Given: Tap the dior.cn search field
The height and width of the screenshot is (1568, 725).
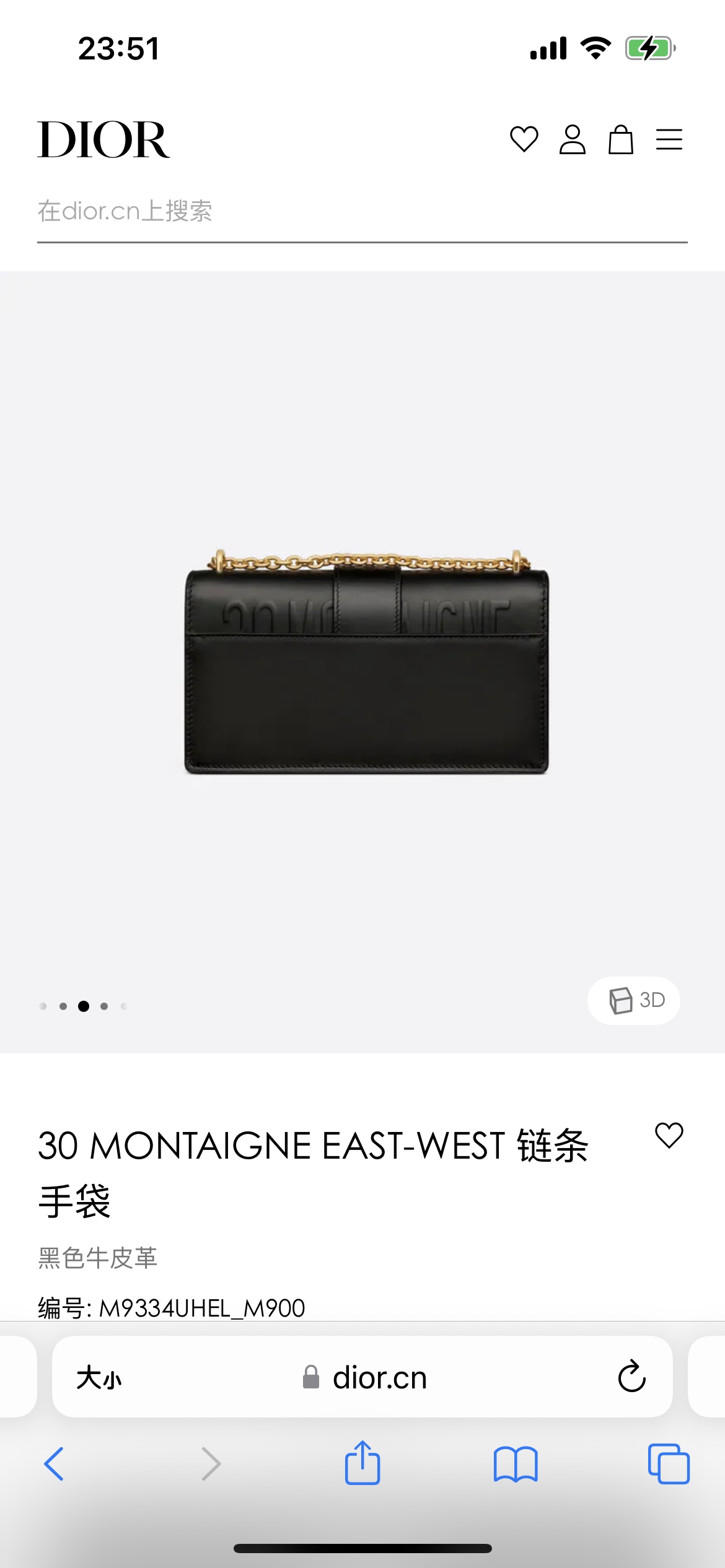Looking at the screenshot, I should pyautogui.click(x=362, y=212).
